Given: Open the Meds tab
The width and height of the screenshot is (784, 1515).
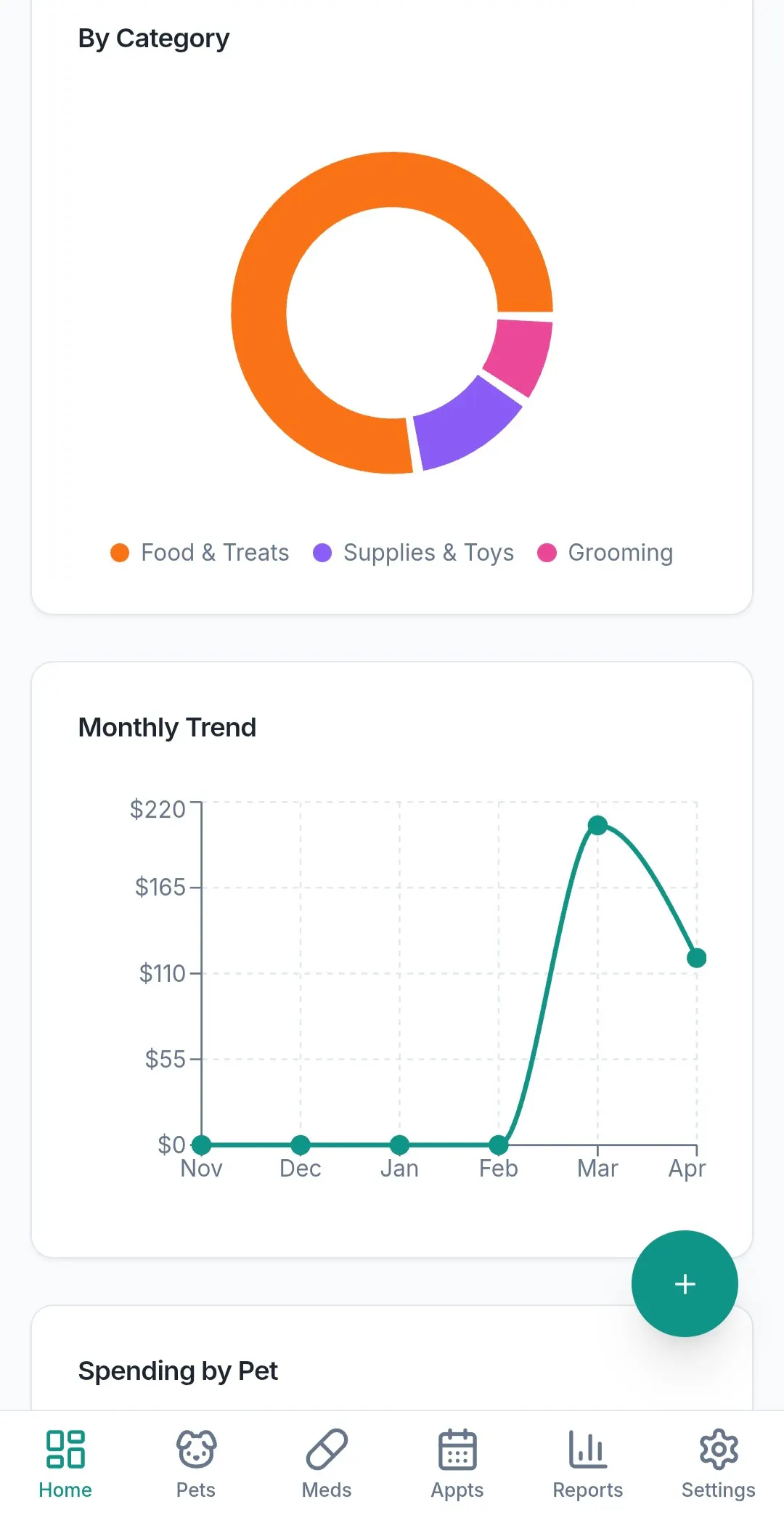Looking at the screenshot, I should click(327, 1463).
